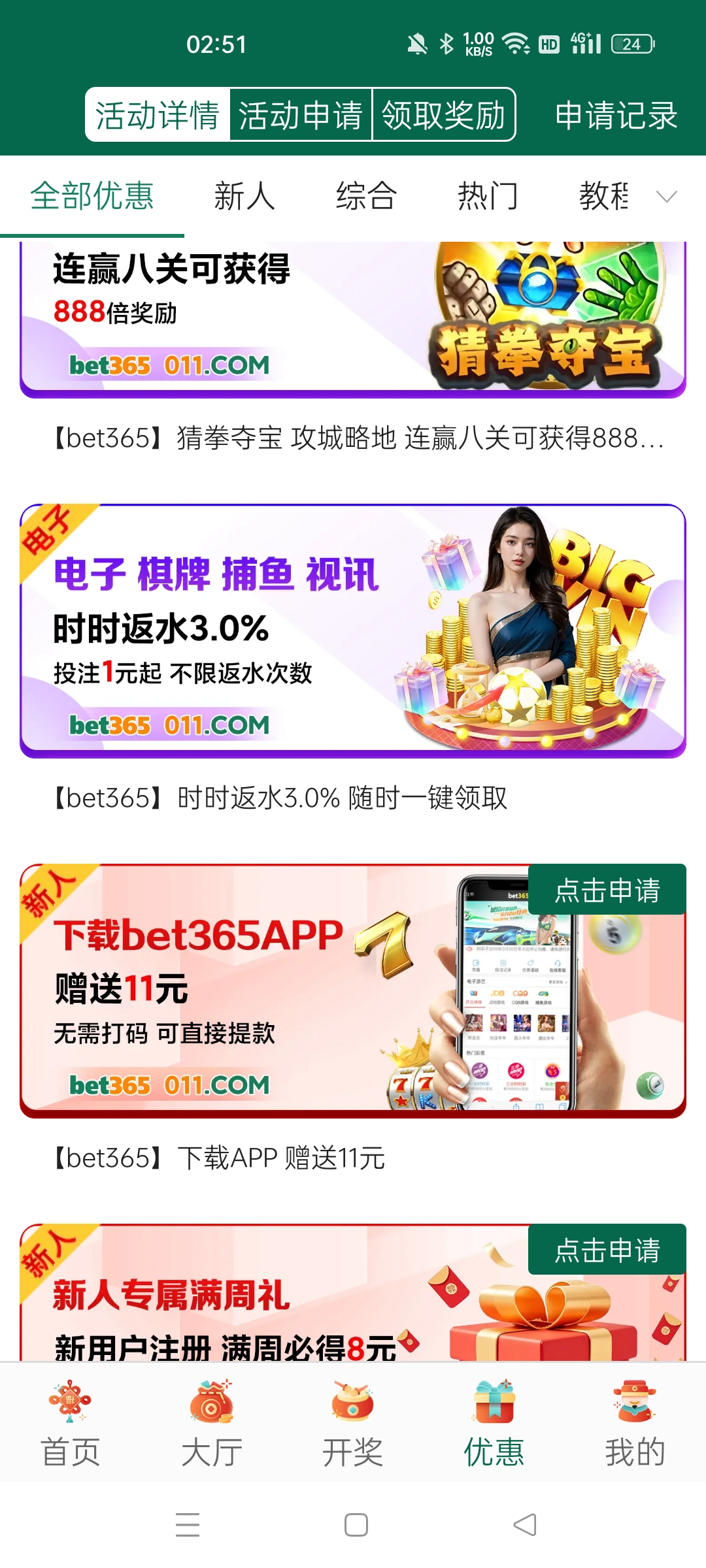
Task: Tap 点击申请 on 新人专属满周礼 banner
Action: pyautogui.click(x=607, y=1250)
